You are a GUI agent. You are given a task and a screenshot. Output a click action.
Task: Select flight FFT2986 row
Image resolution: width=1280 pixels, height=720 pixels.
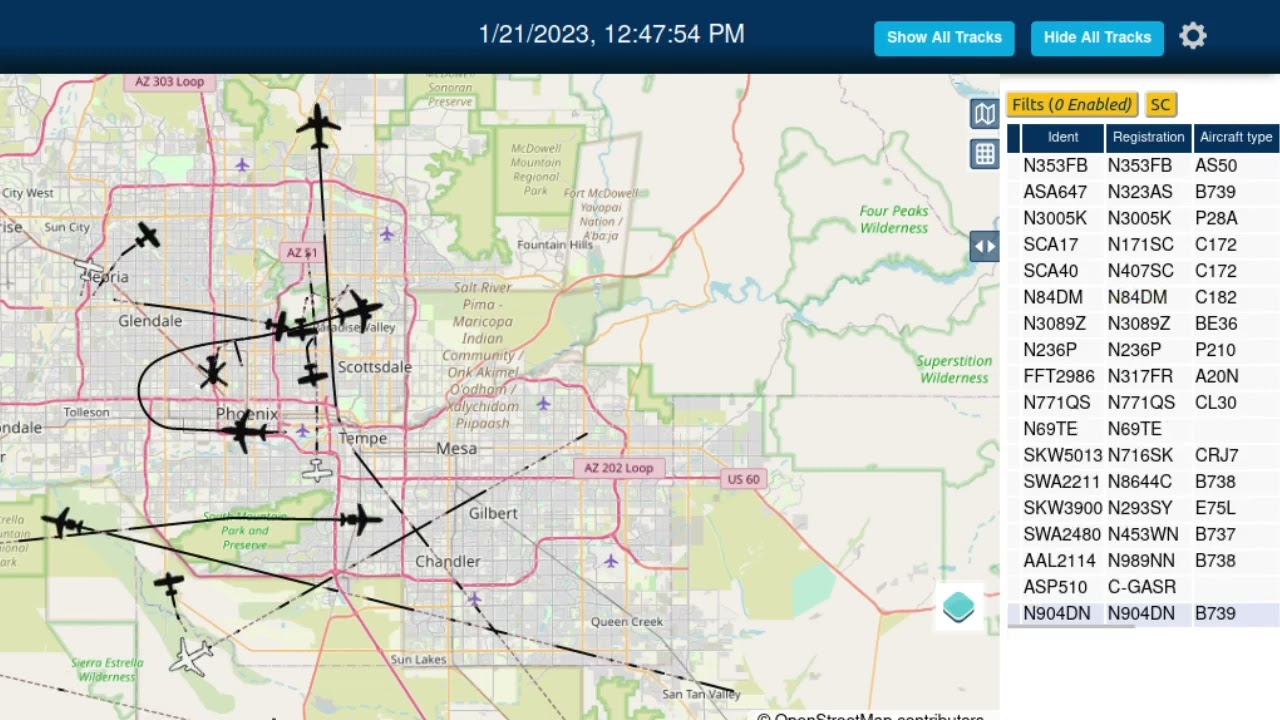pos(1059,376)
